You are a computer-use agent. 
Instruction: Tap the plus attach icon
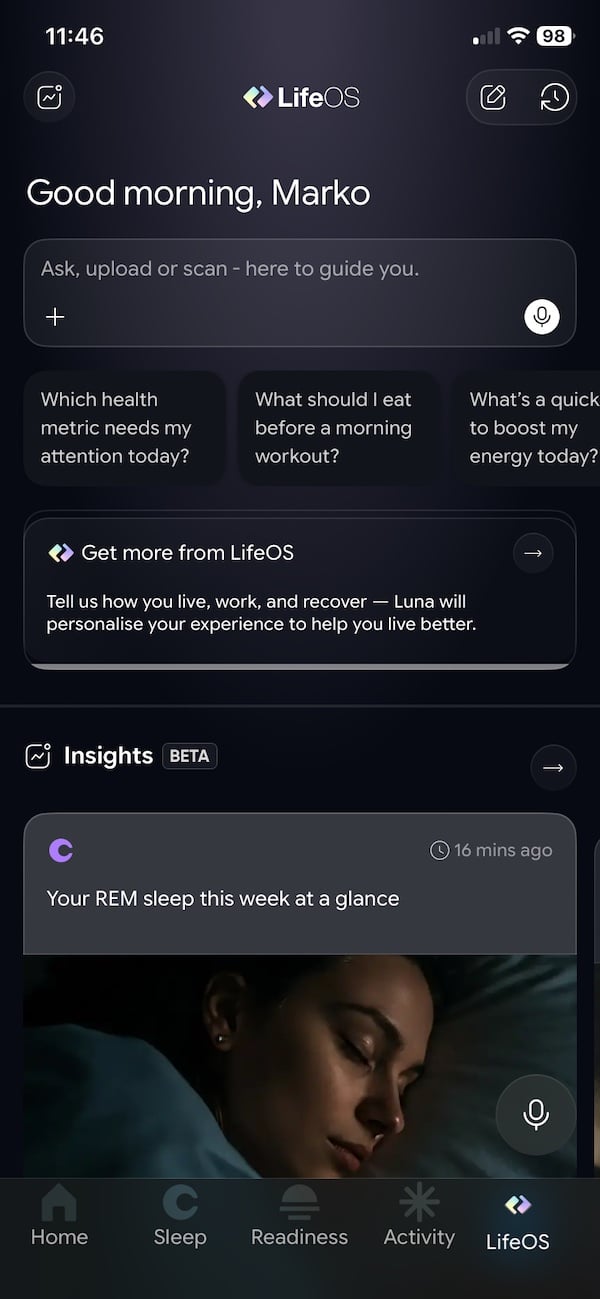55,317
